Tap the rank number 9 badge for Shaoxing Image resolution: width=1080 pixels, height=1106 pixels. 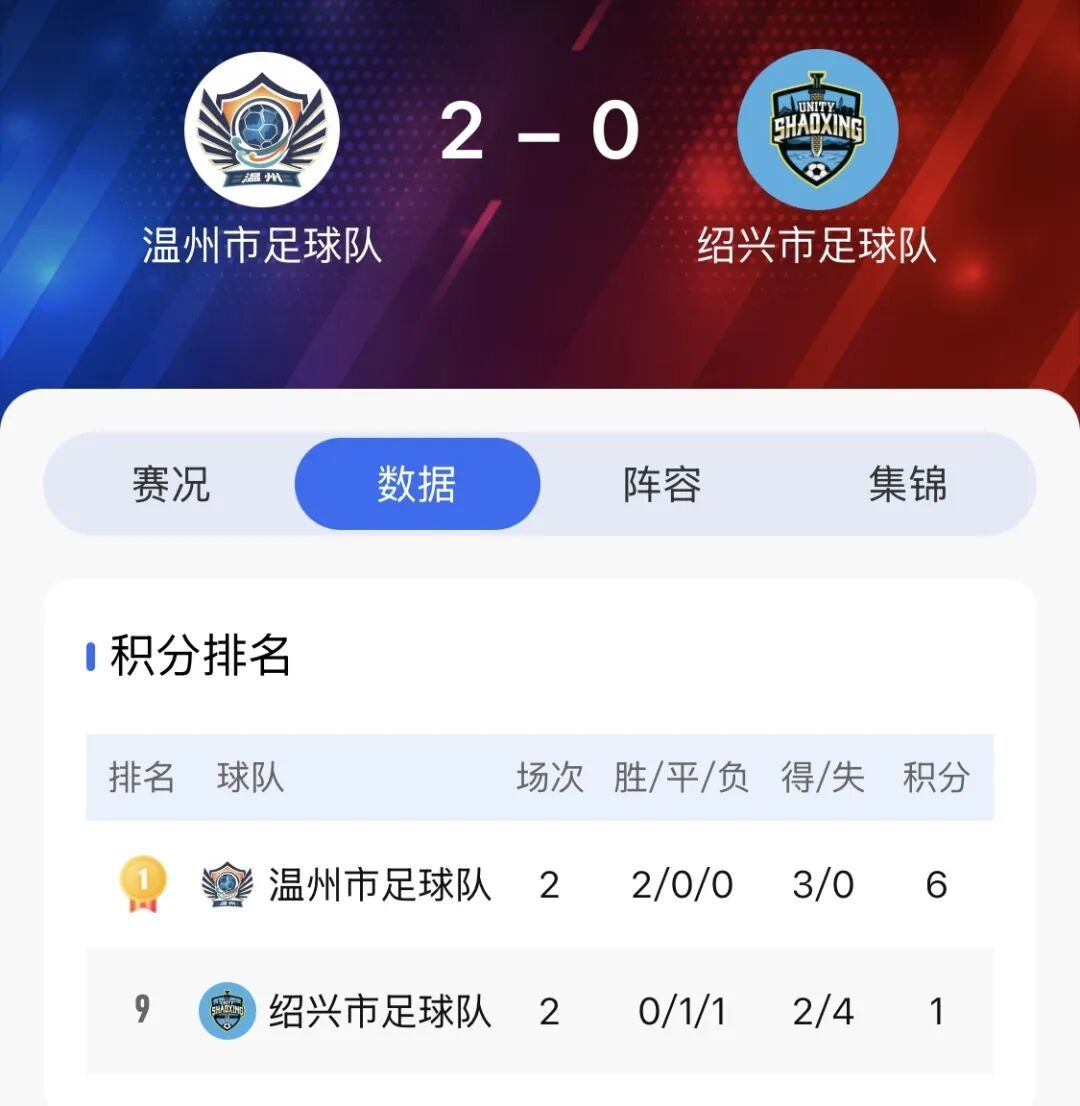coord(144,1011)
